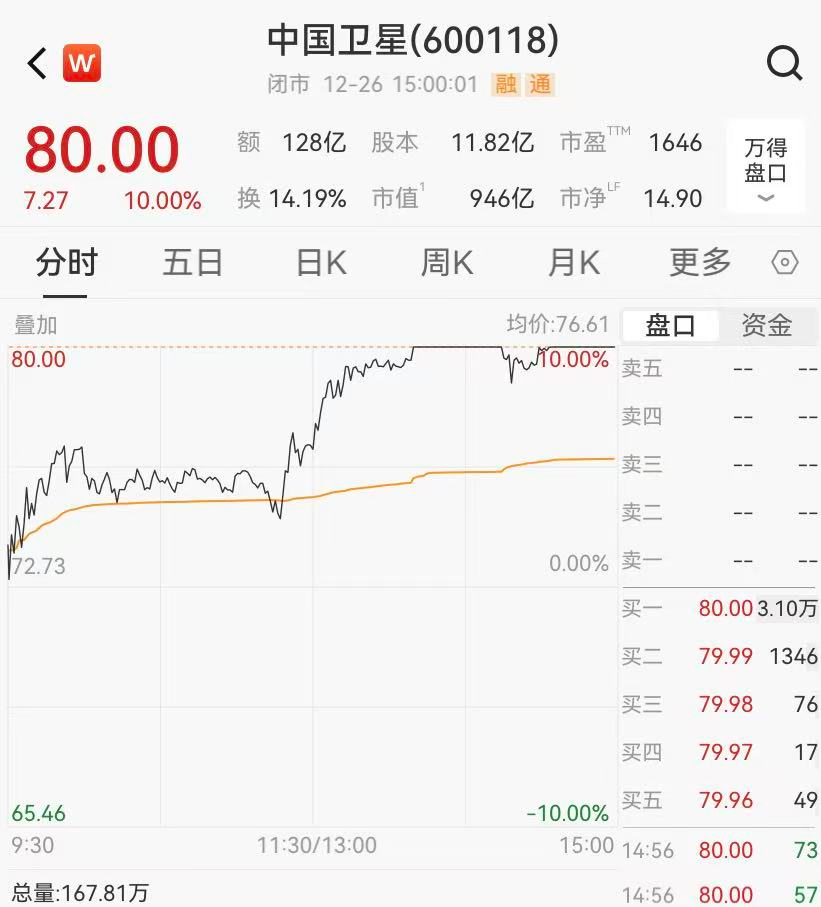Tap the 叠加 overlay option
Viewport: 821px width, 907px height.
(36, 325)
